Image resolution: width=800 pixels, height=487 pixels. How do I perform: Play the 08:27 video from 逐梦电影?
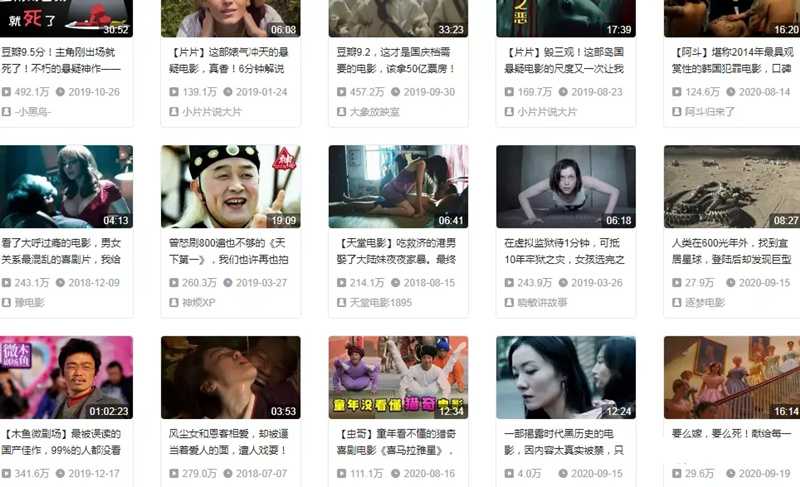(733, 186)
